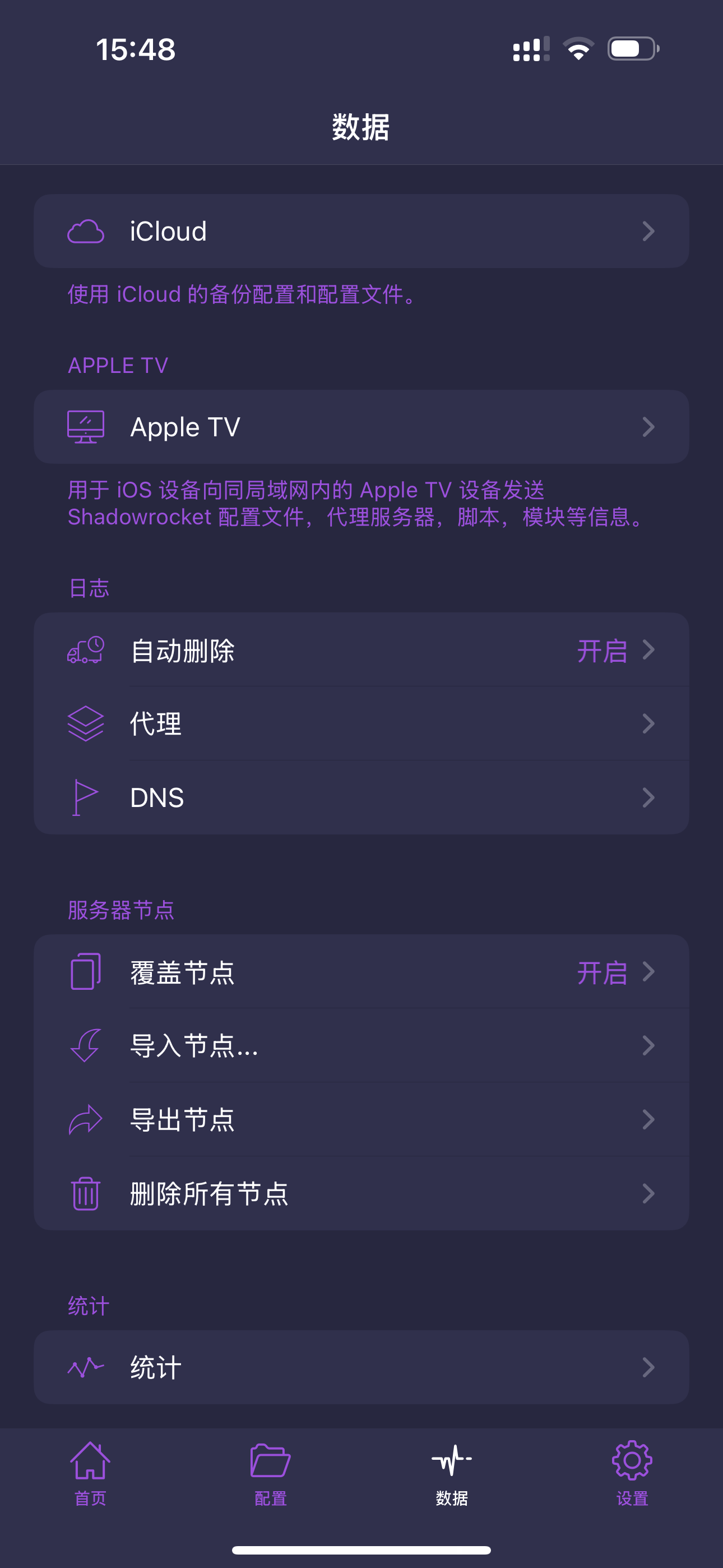View the DNS log
The height and width of the screenshot is (1568, 723).
(361, 797)
